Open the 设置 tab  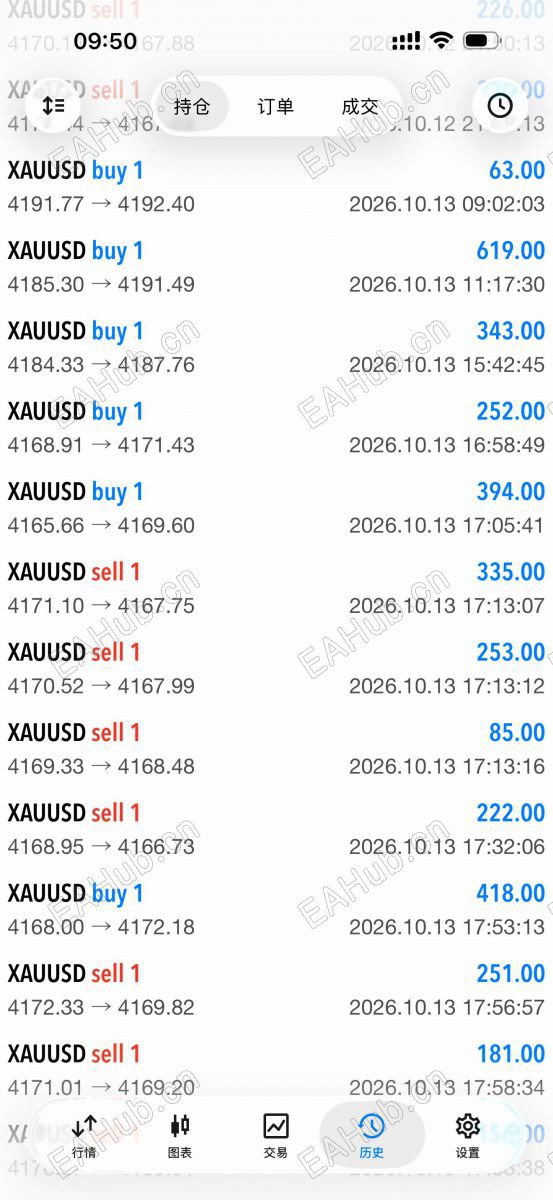[x=468, y=1136]
